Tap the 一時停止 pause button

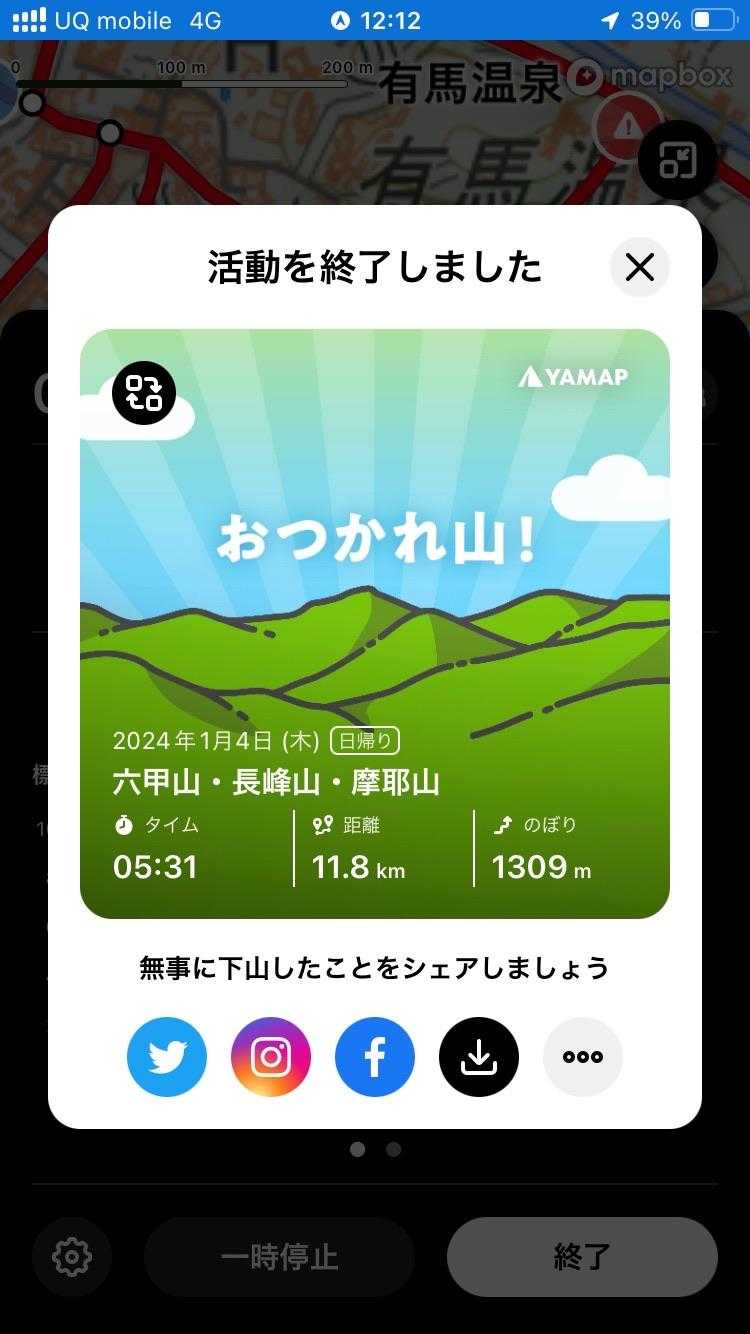click(279, 1257)
